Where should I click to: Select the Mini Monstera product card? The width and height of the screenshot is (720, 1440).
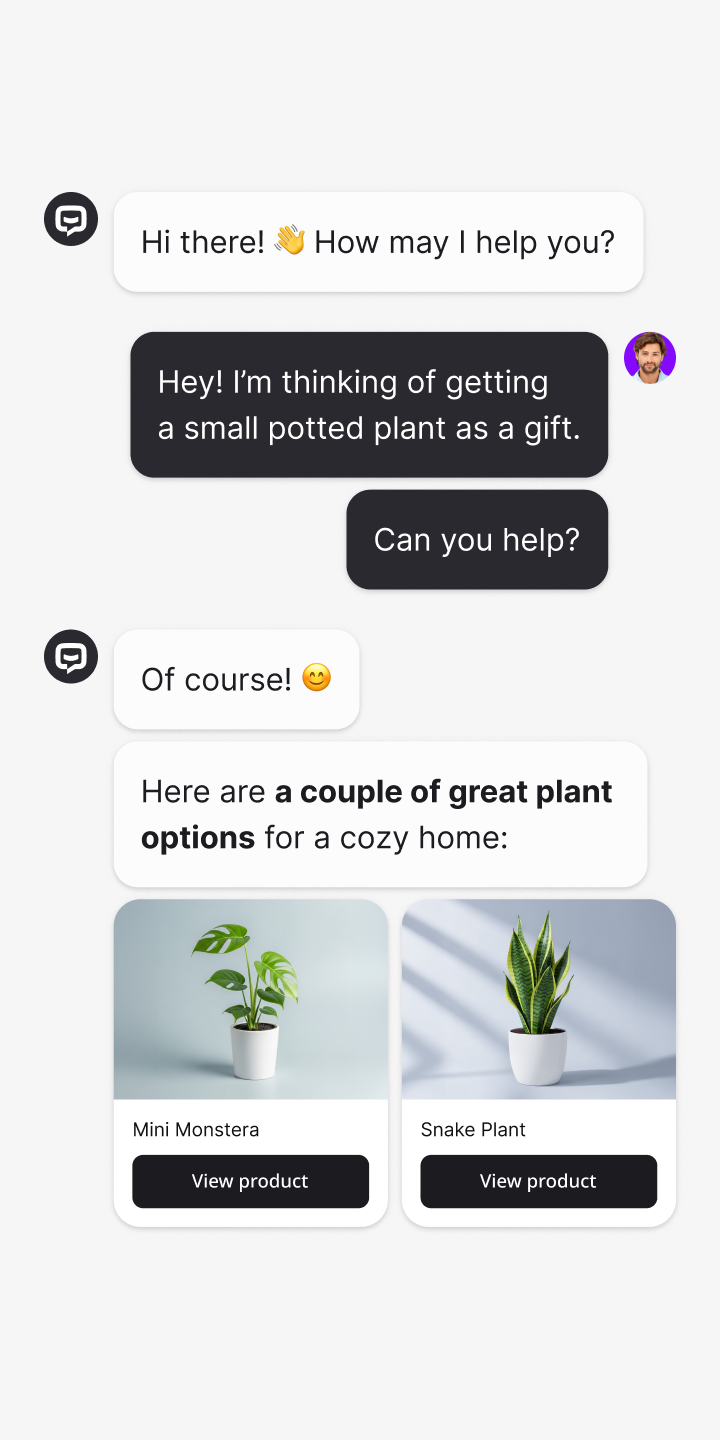(x=250, y=1063)
